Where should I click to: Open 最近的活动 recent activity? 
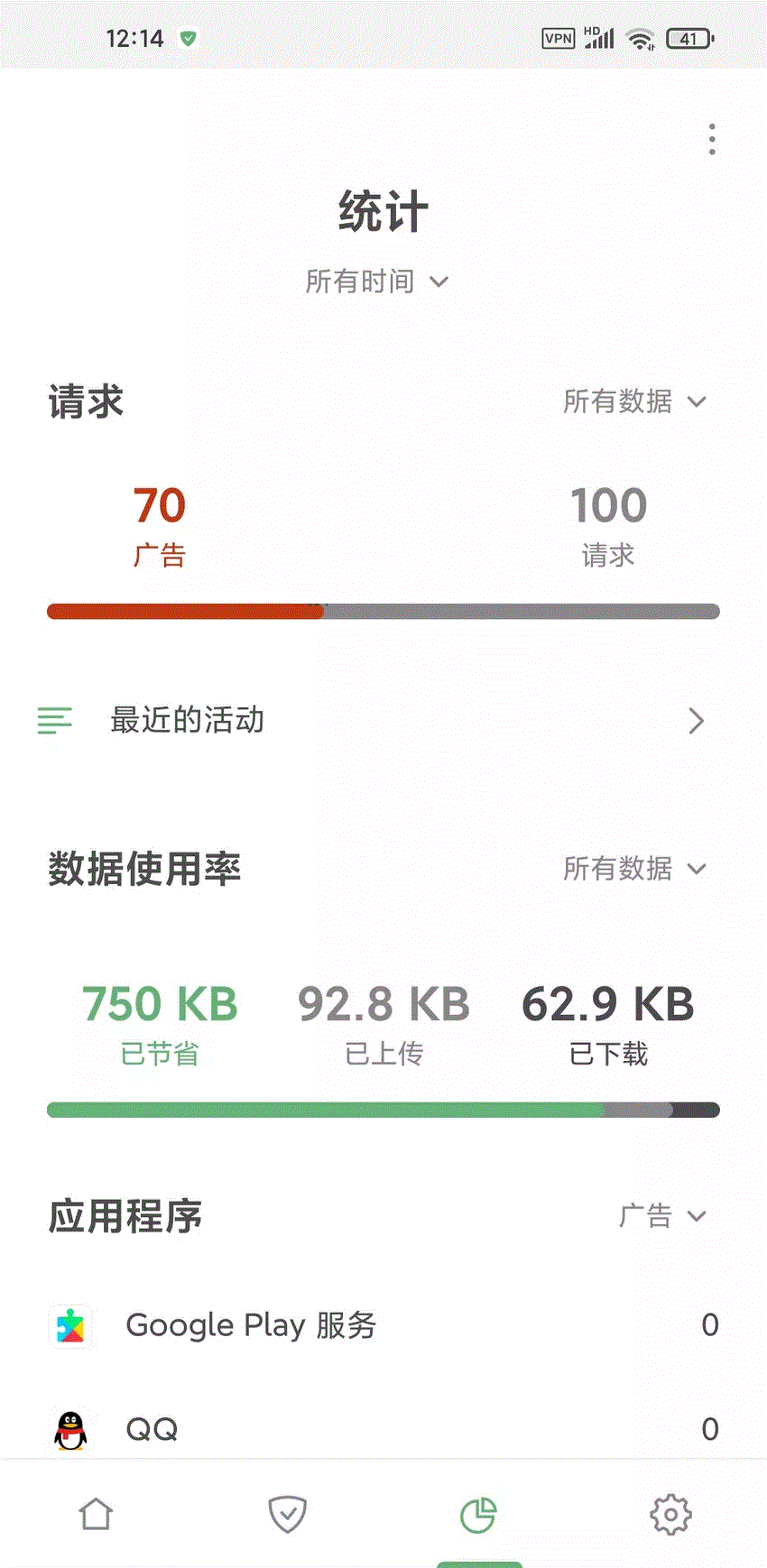point(383,720)
